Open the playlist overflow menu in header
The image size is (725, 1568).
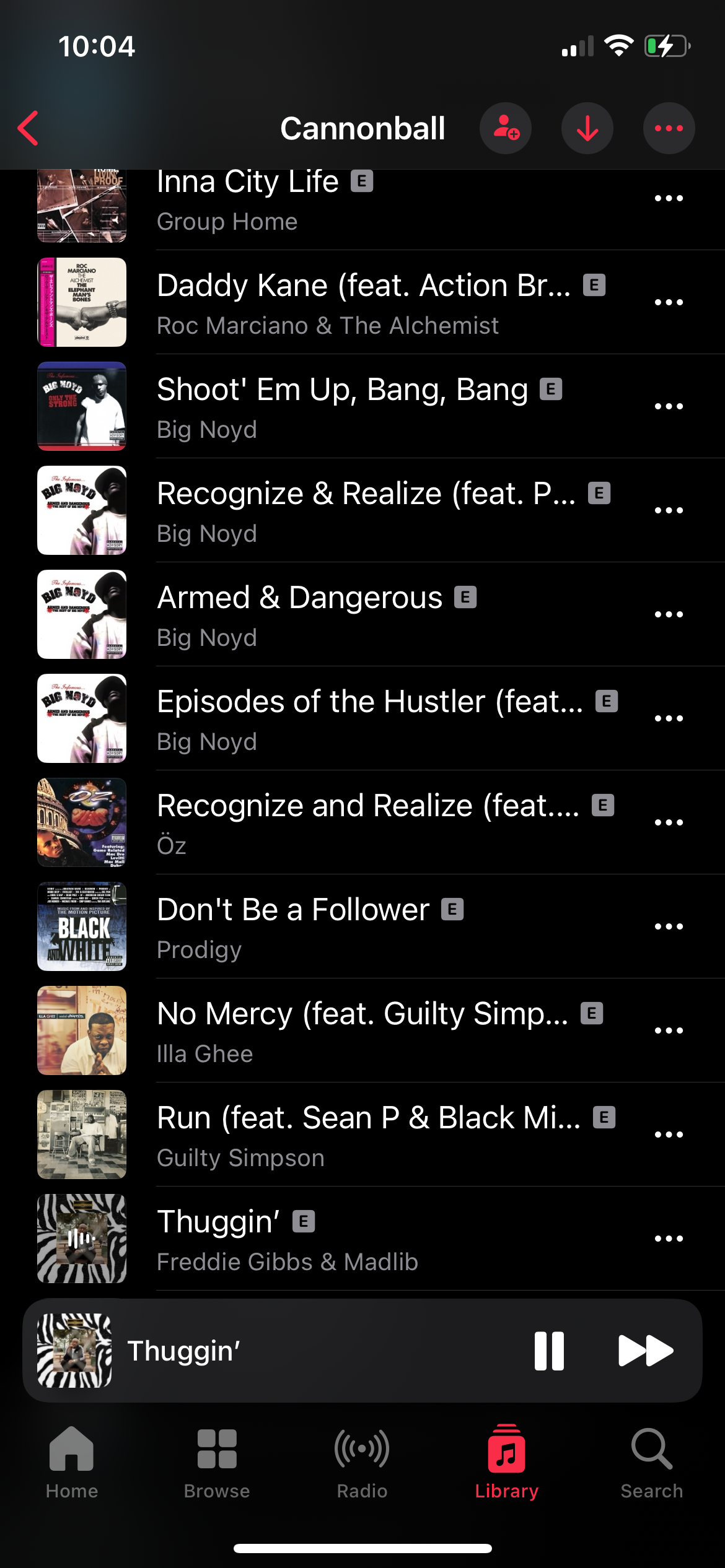[669, 128]
